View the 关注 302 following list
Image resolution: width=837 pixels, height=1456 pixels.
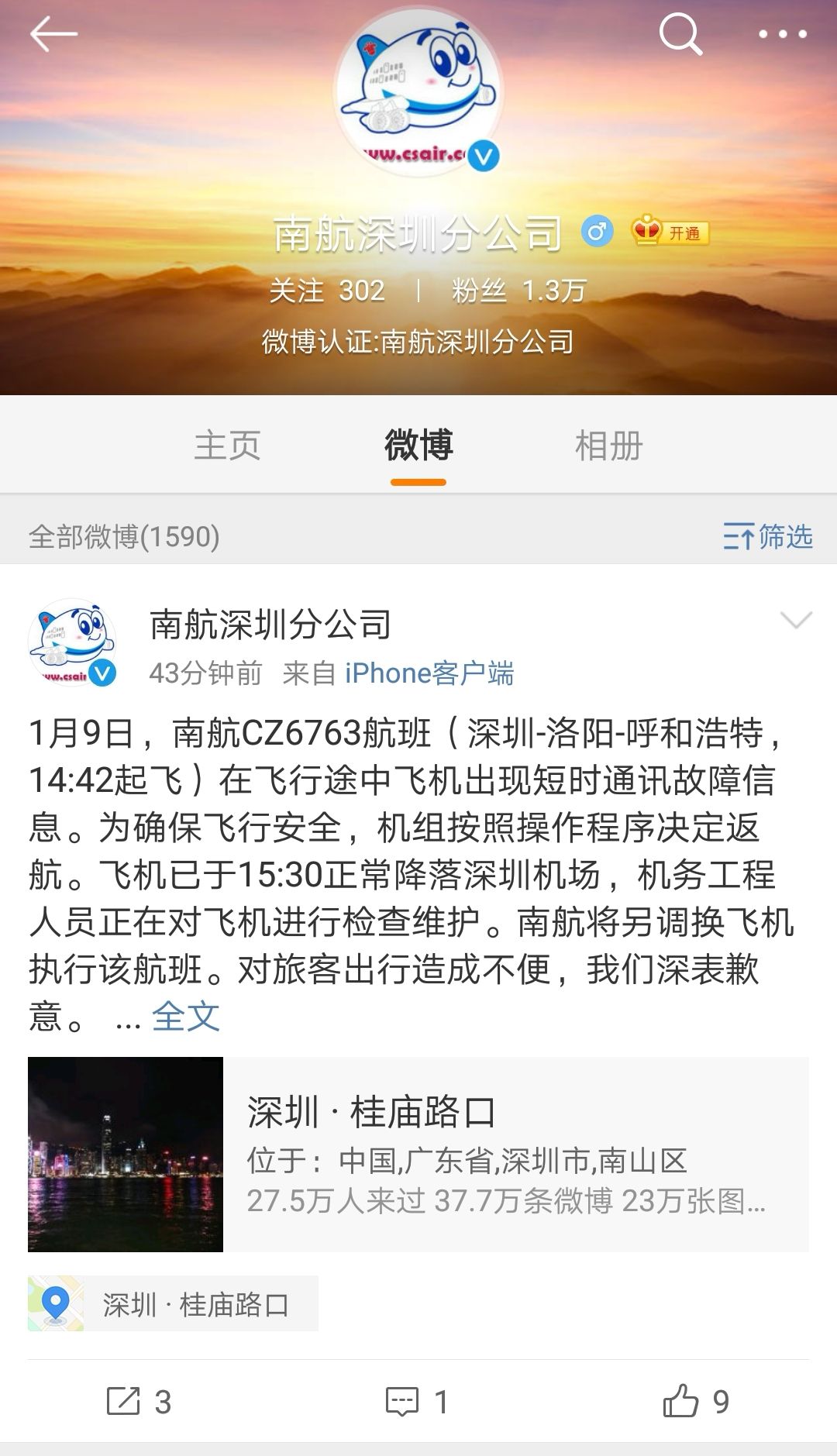click(327, 291)
